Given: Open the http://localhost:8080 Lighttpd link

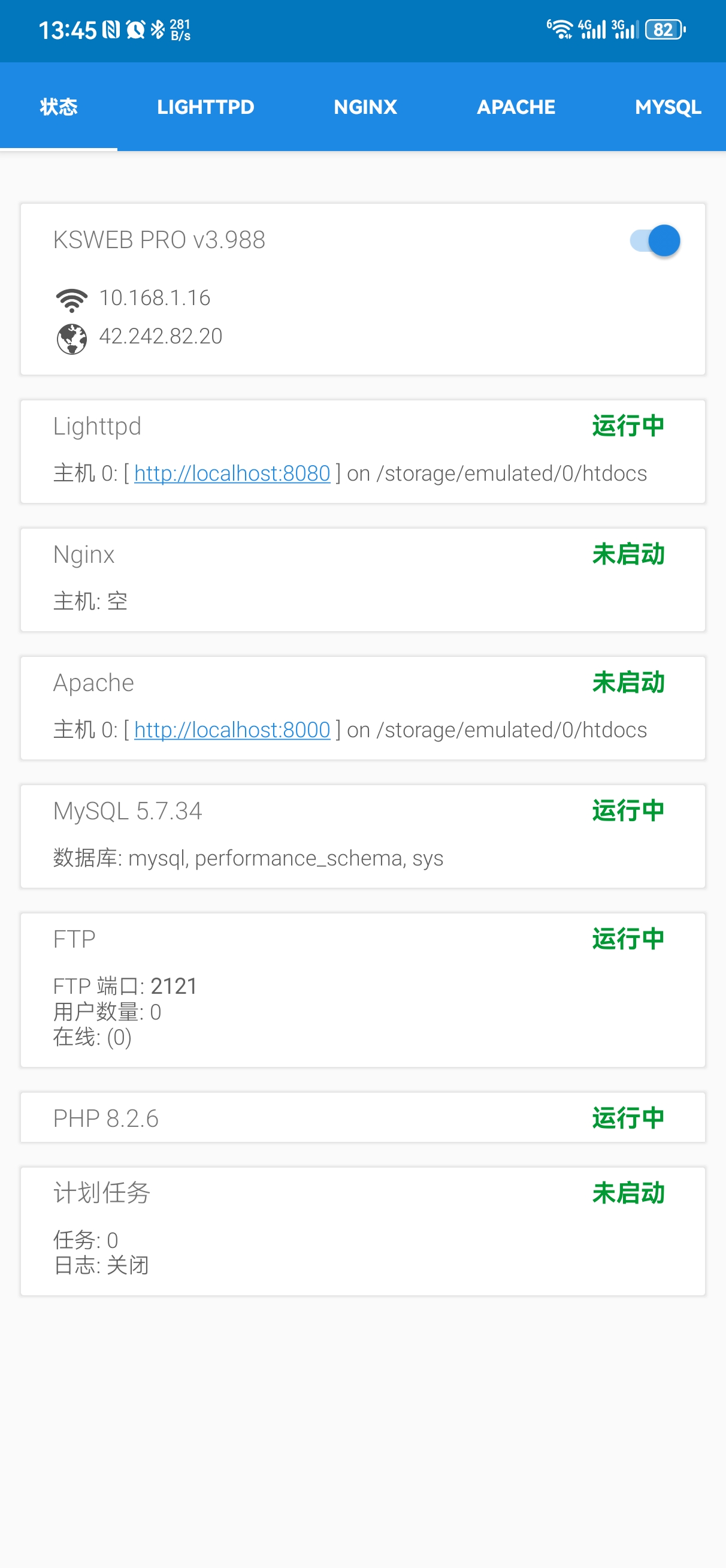Looking at the screenshot, I should coord(232,474).
